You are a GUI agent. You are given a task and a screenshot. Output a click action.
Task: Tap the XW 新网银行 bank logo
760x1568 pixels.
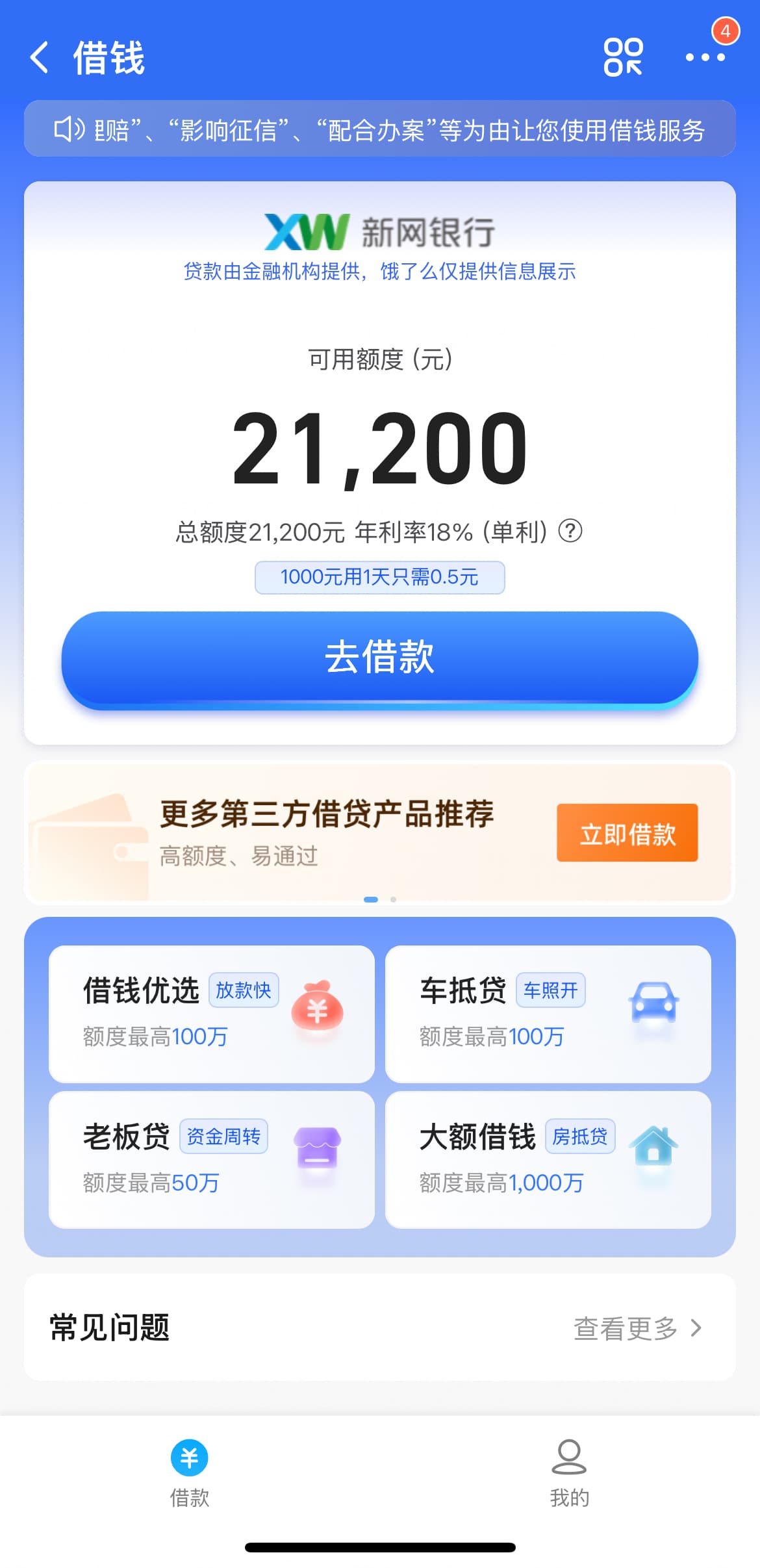380,232
